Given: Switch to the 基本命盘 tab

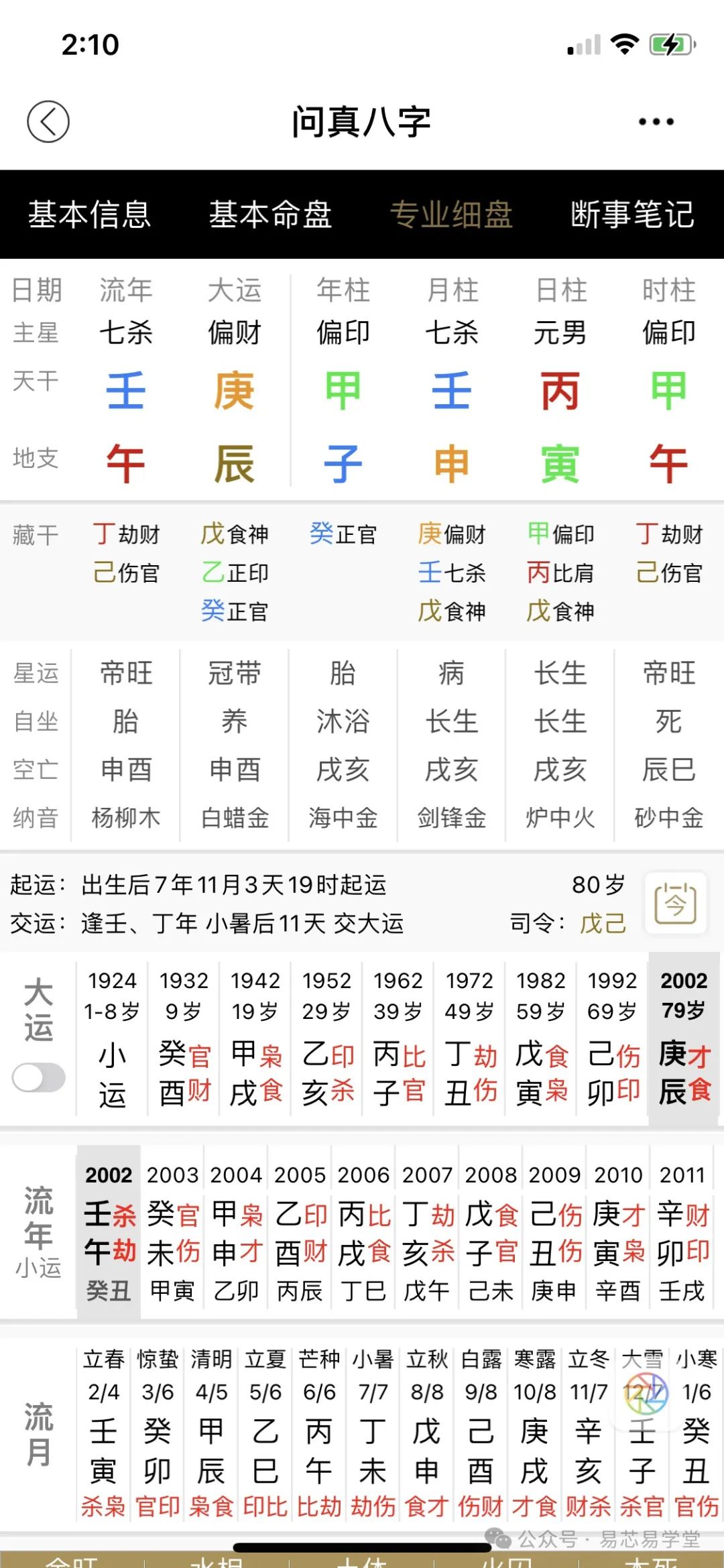Looking at the screenshot, I should [270, 215].
